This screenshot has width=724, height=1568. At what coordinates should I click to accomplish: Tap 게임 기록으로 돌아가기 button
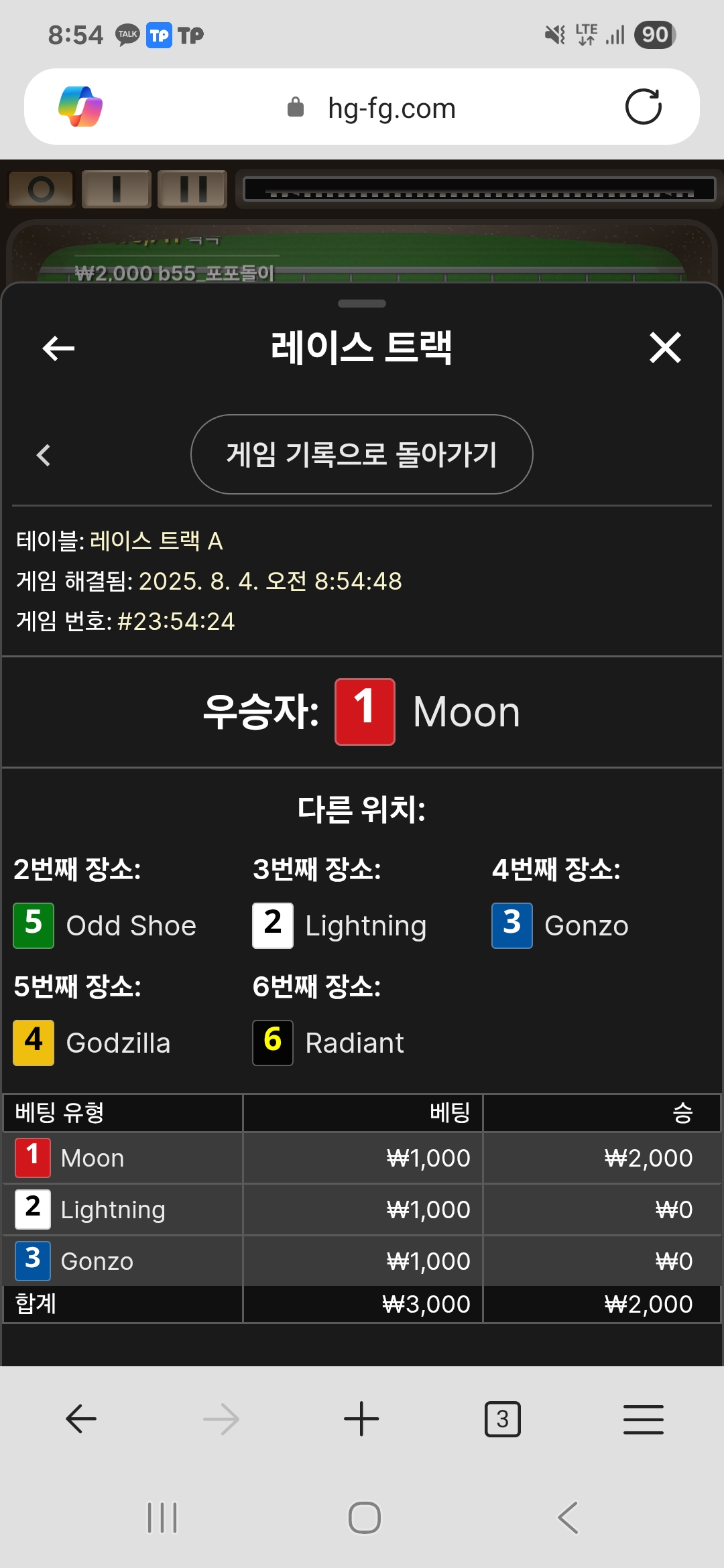tap(362, 454)
